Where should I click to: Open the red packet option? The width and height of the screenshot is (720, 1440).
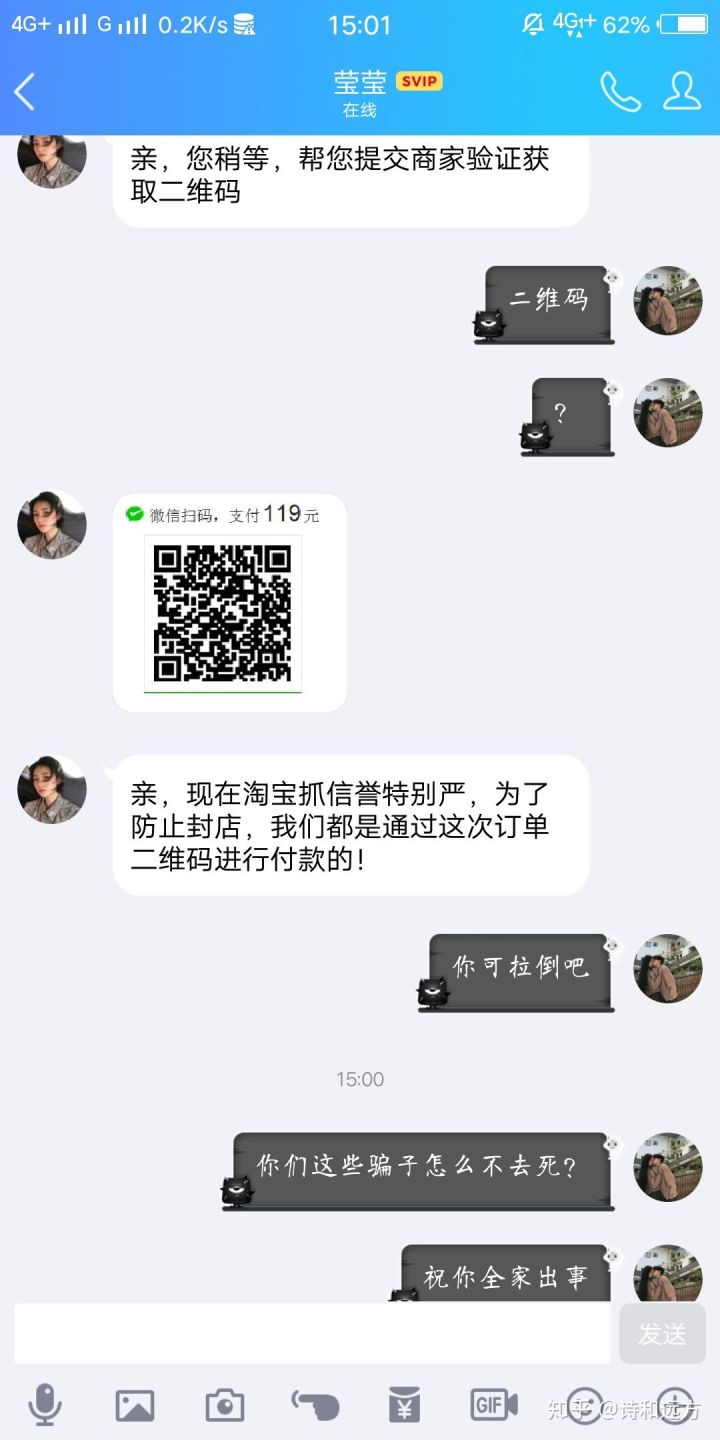pos(405,1405)
